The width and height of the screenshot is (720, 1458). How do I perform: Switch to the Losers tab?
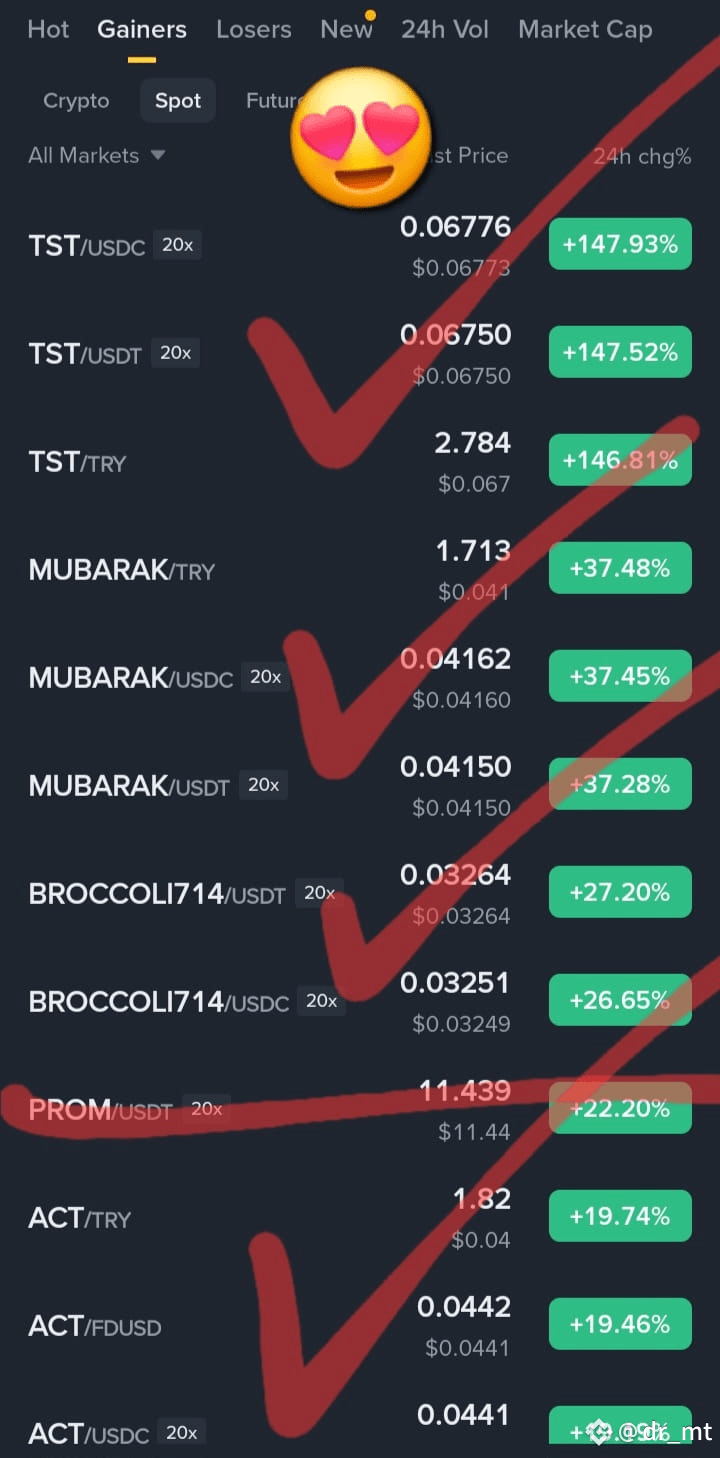point(253,29)
